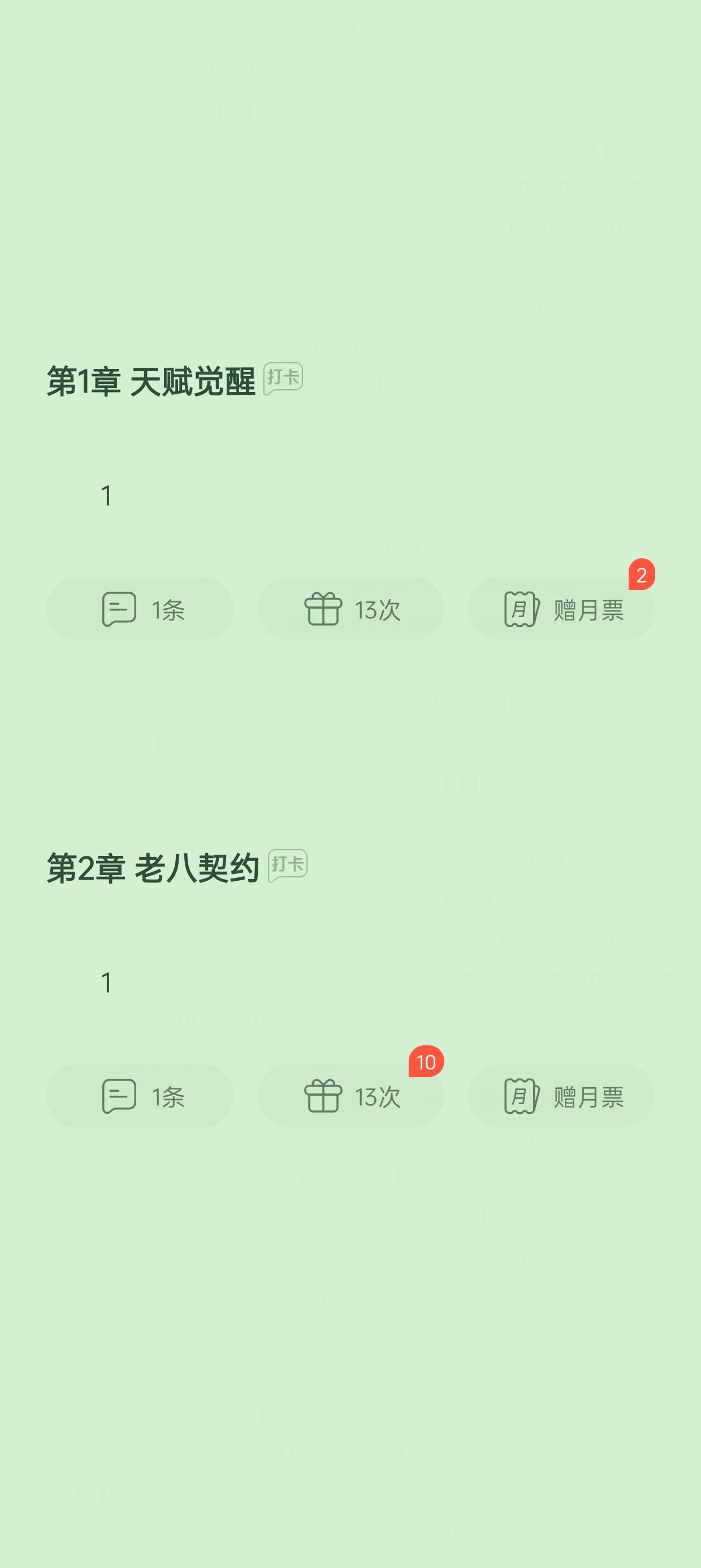
Task: Give a monthly ticket (赠月票) for 第1章
Action: (561, 609)
